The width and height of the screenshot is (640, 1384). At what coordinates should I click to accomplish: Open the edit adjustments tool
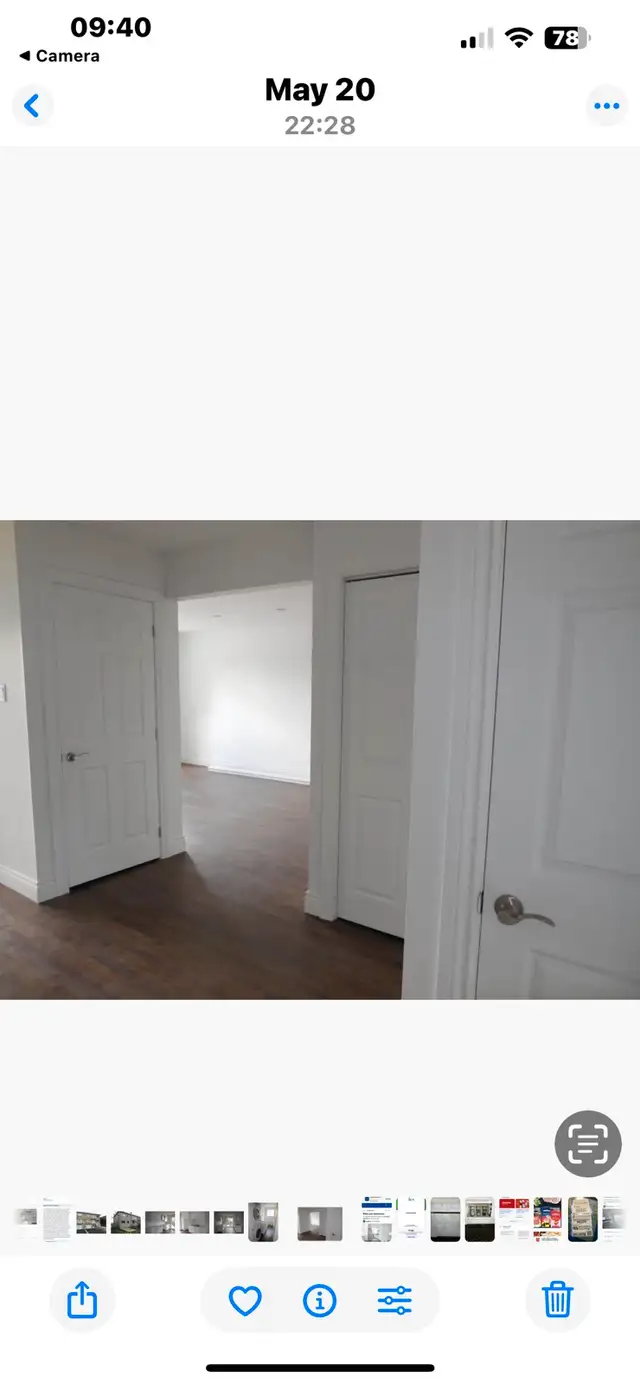(395, 1300)
